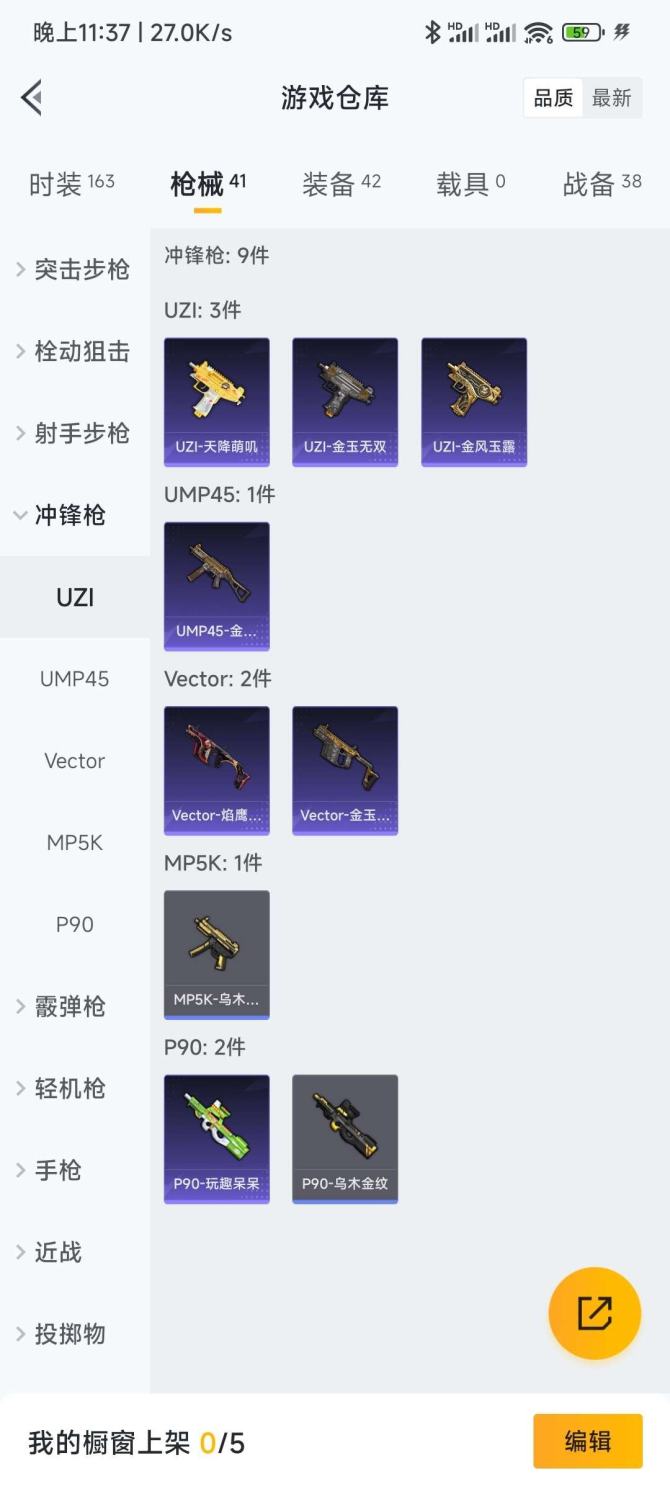
Task: Go back using the top-left arrow
Action: click(32, 98)
